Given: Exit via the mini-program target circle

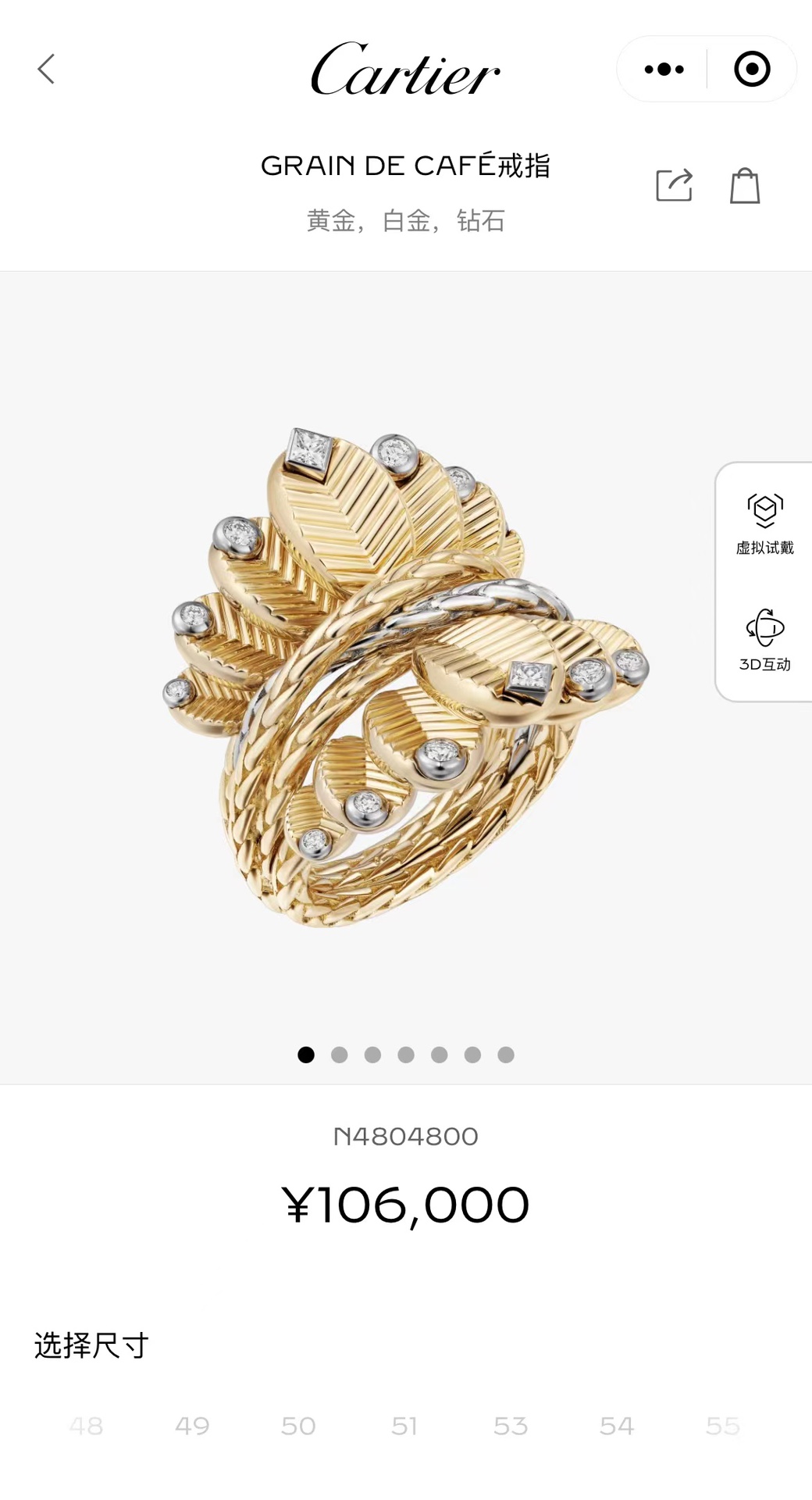Looking at the screenshot, I should tap(750, 69).
